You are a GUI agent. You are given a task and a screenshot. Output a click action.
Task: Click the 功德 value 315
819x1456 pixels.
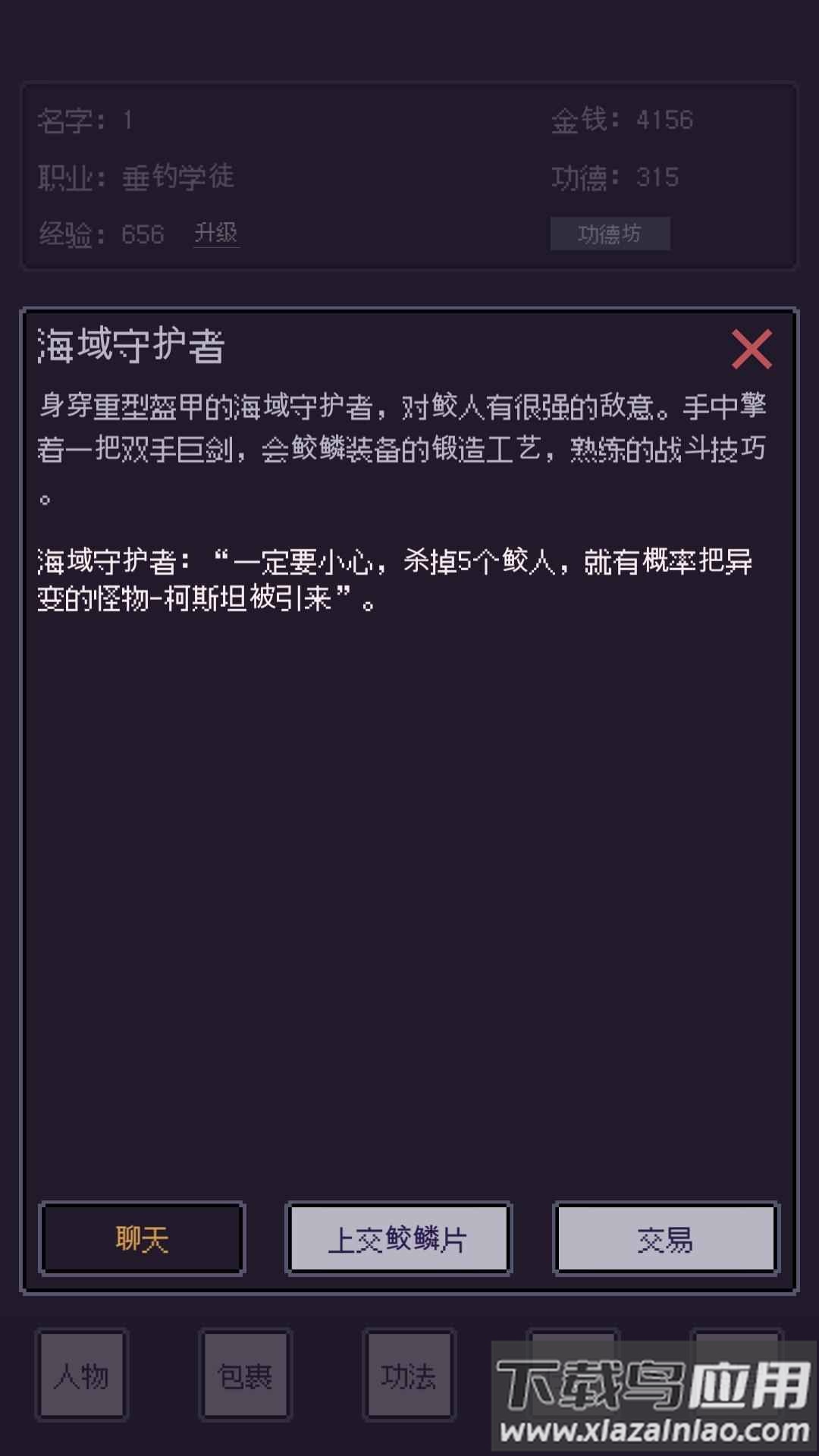pos(658,177)
